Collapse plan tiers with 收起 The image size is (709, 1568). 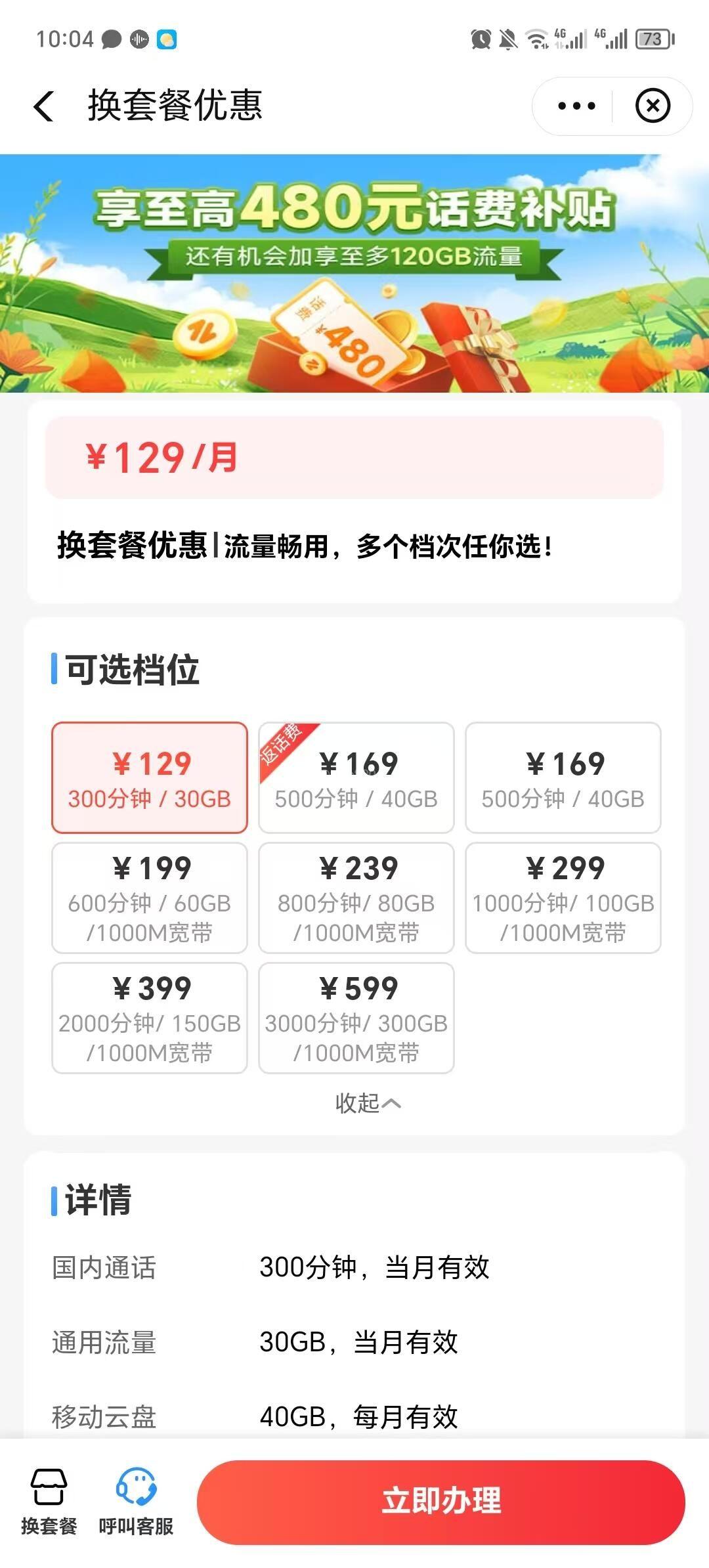368,1103
